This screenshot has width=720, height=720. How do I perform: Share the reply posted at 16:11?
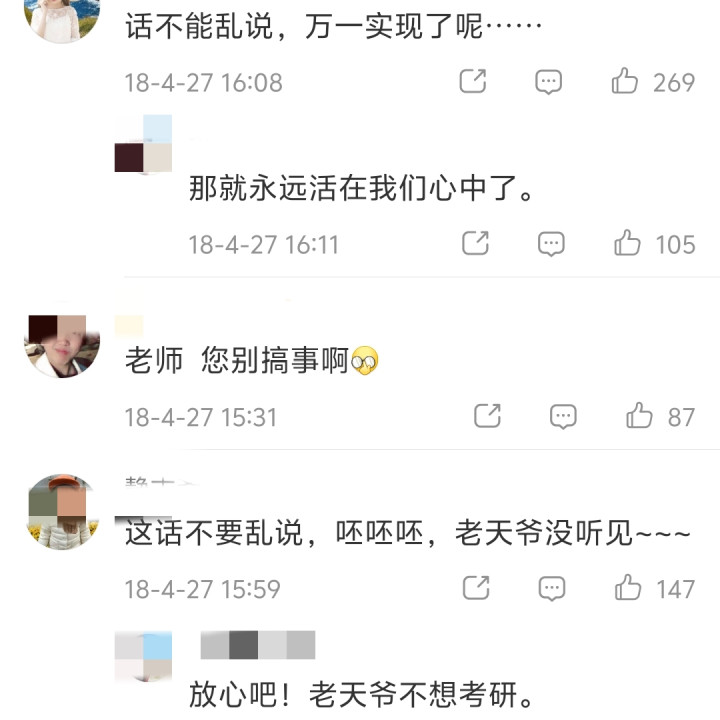476,243
